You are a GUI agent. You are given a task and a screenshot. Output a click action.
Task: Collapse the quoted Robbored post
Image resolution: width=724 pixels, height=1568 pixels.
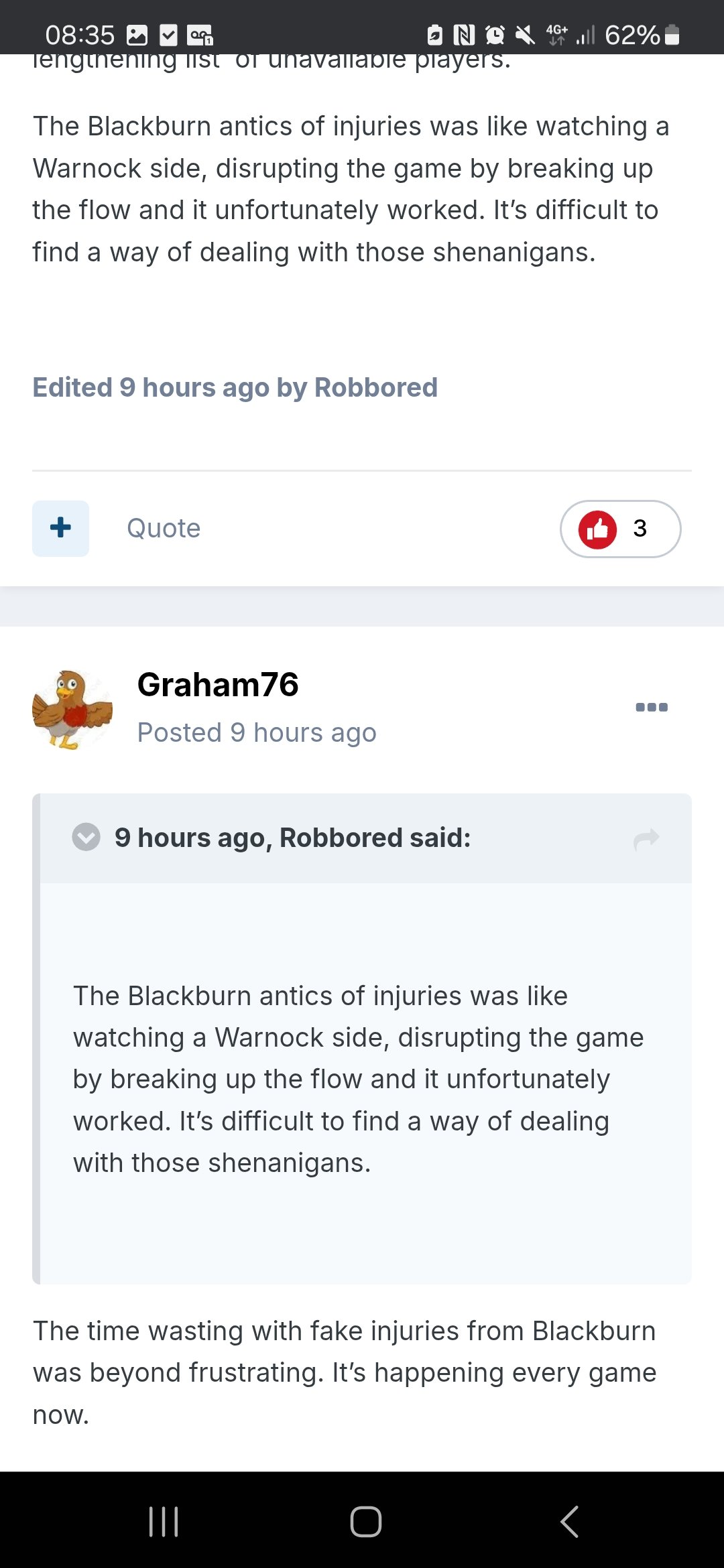(x=86, y=838)
